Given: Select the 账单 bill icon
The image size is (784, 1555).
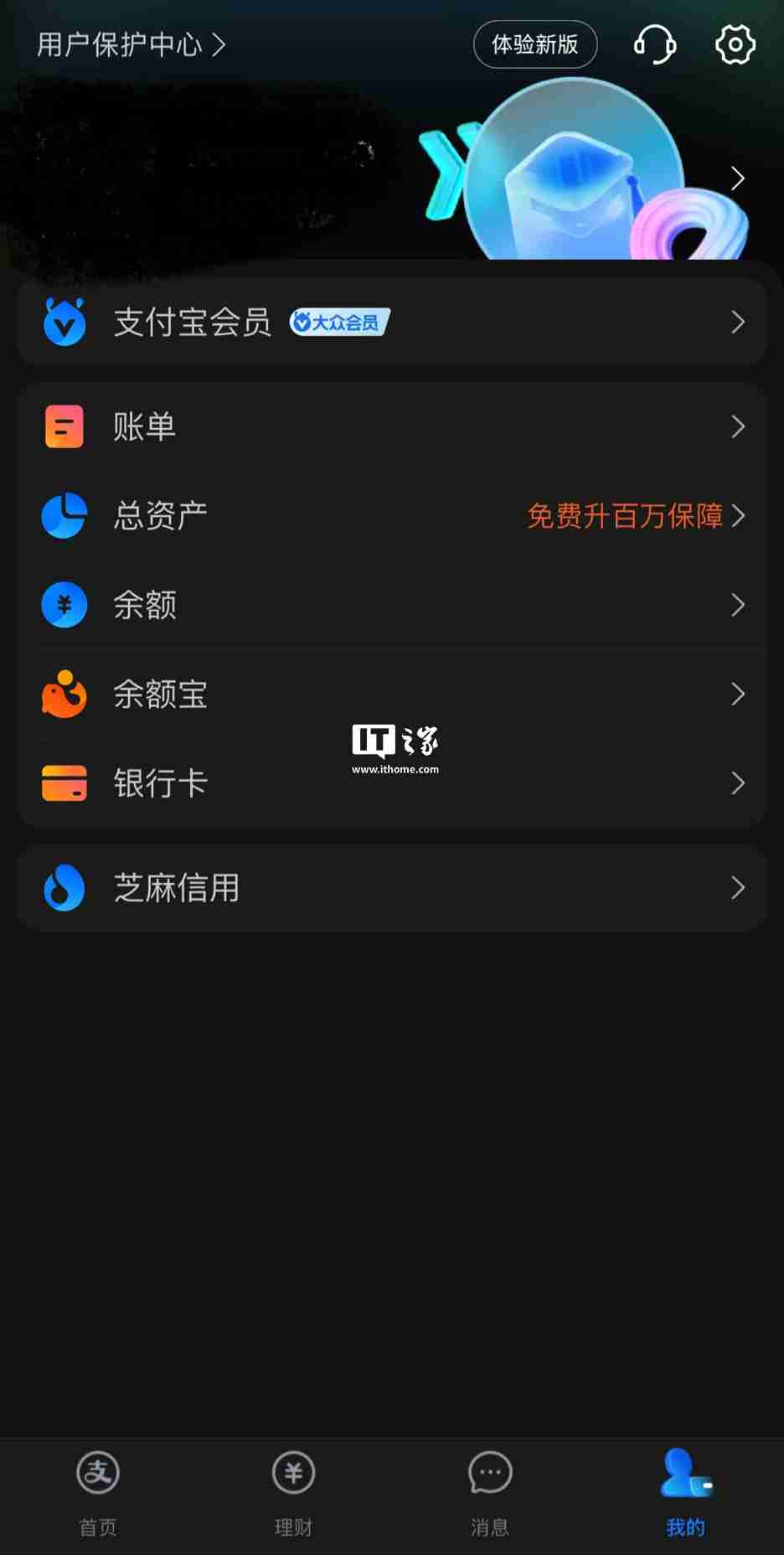Looking at the screenshot, I should tap(64, 427).
